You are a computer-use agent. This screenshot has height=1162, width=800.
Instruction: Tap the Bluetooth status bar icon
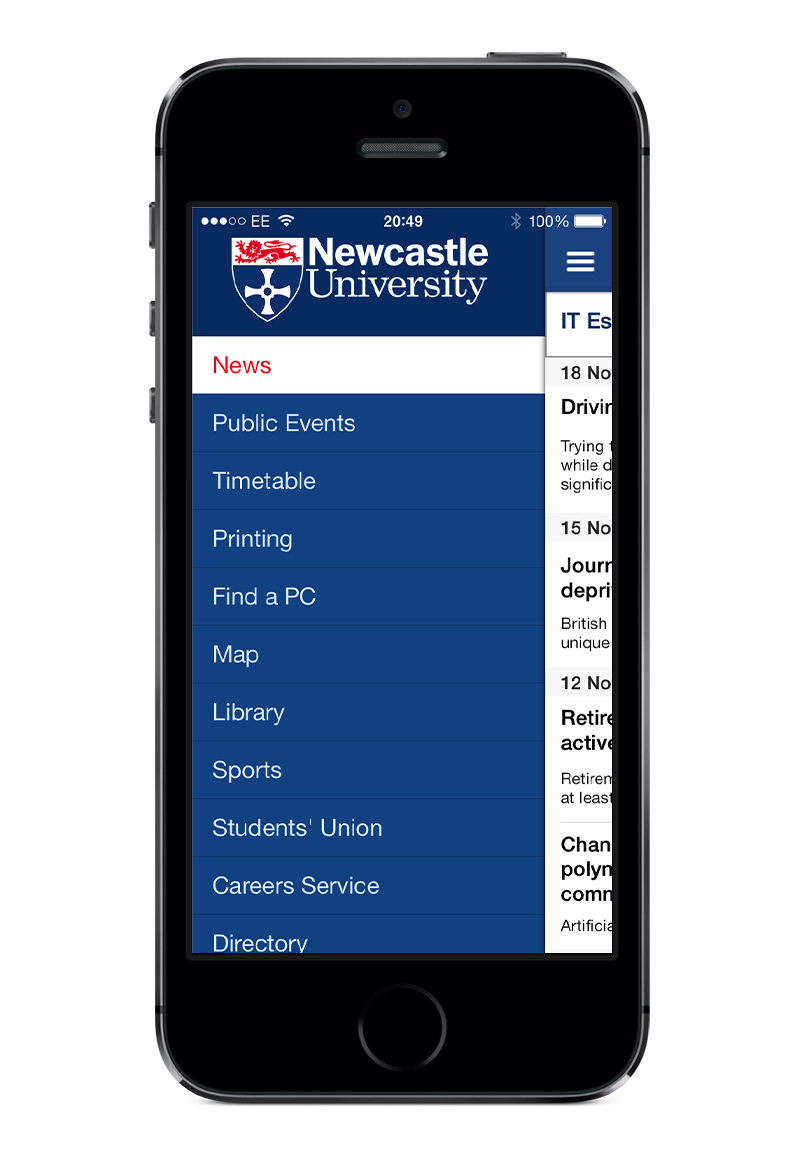click(x=516, y=220)
